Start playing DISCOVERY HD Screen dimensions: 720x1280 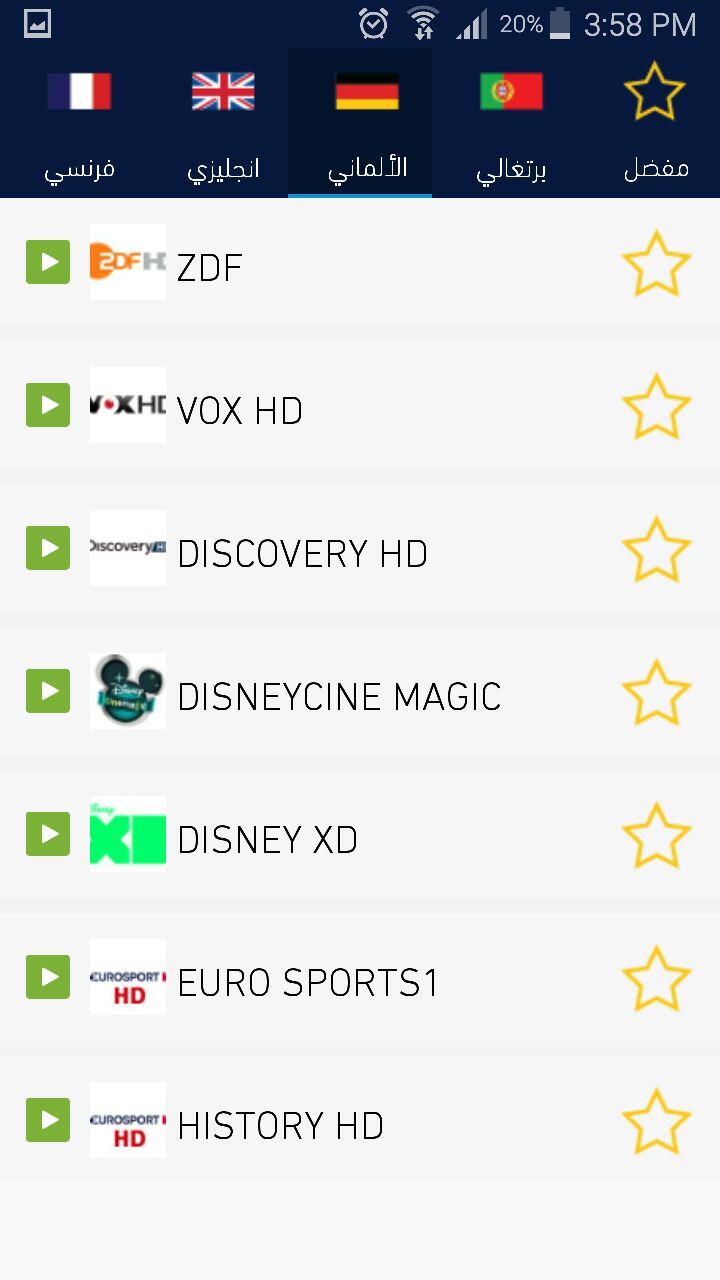click(x=48, y=548)
